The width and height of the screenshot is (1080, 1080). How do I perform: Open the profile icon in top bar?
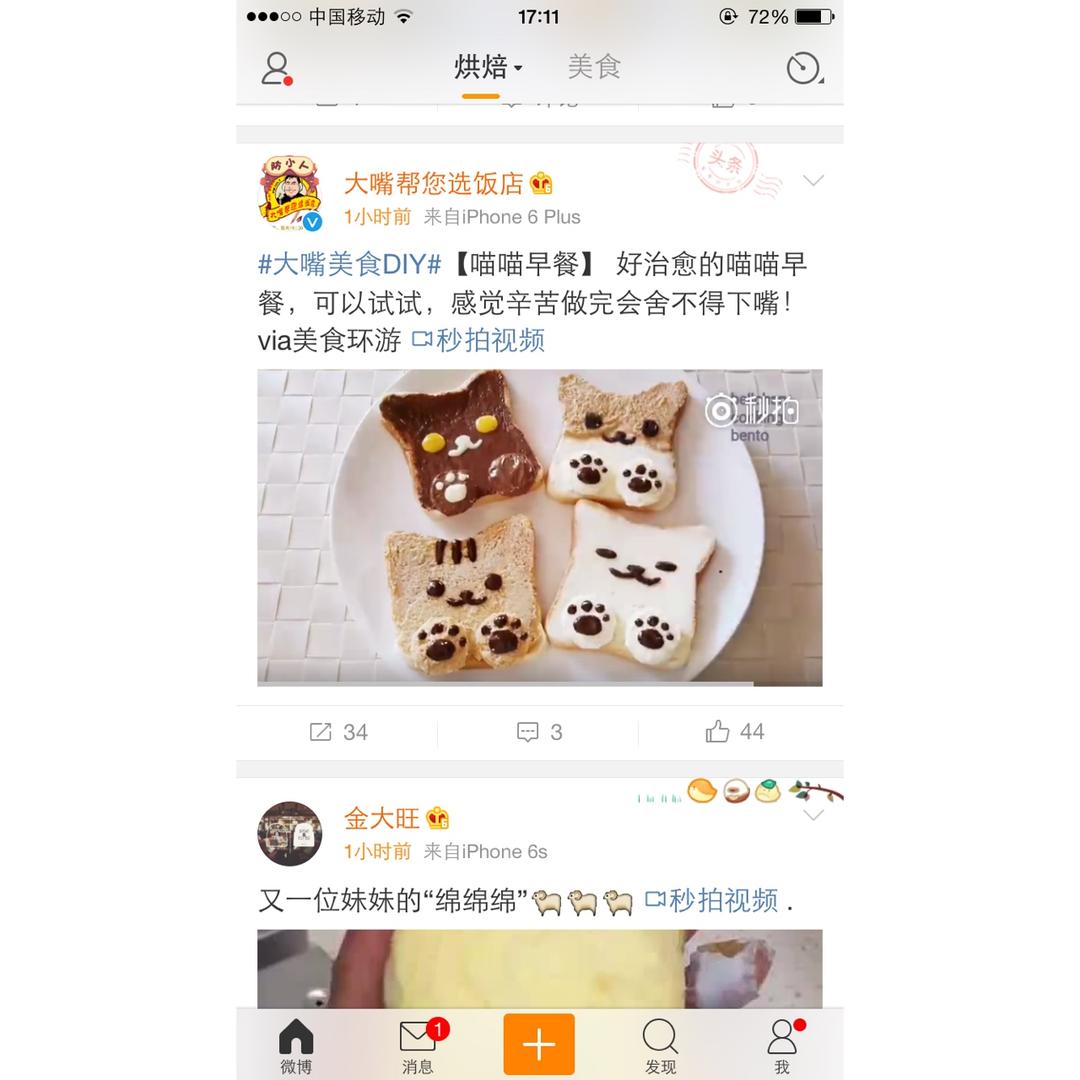pos(276,68)
